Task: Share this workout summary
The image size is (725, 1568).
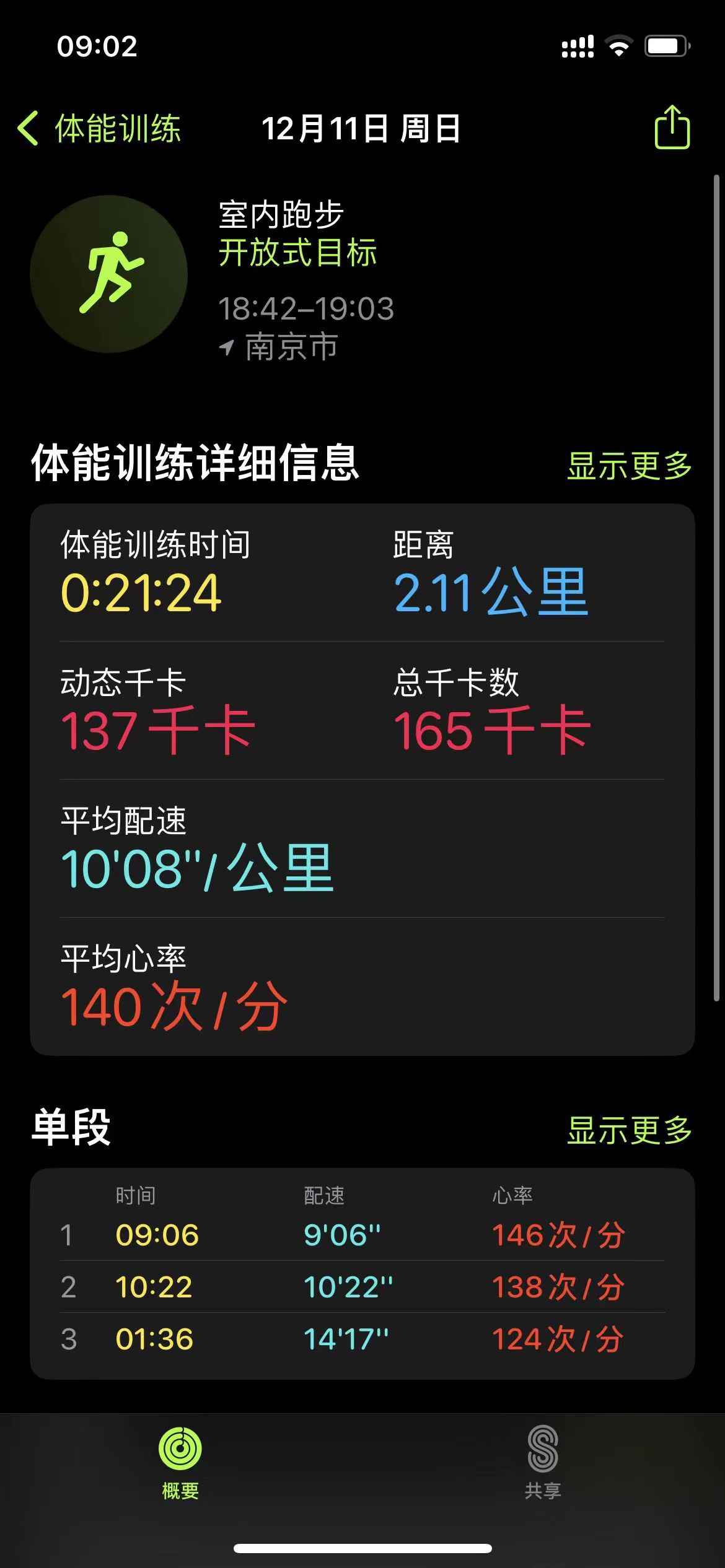Action: [x=672, y=127]
